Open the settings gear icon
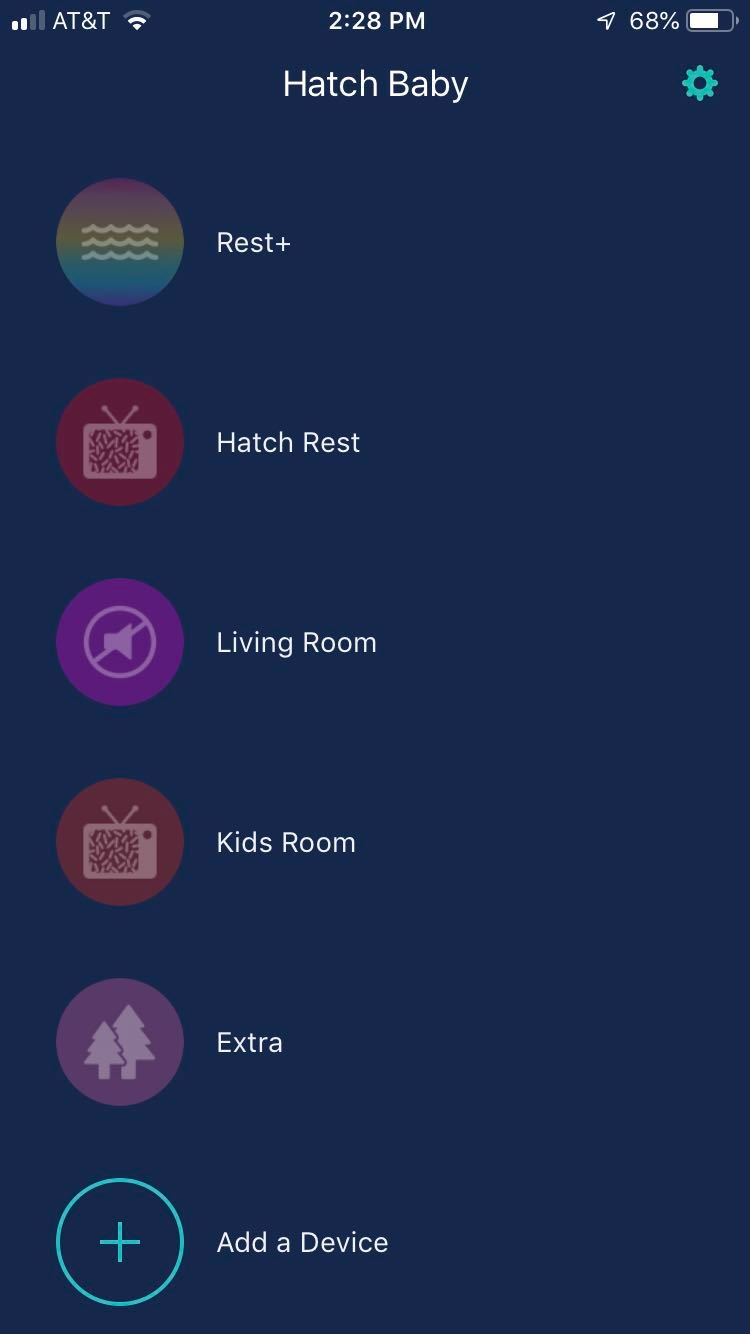 pyautogui.click(x=699, y=83)
